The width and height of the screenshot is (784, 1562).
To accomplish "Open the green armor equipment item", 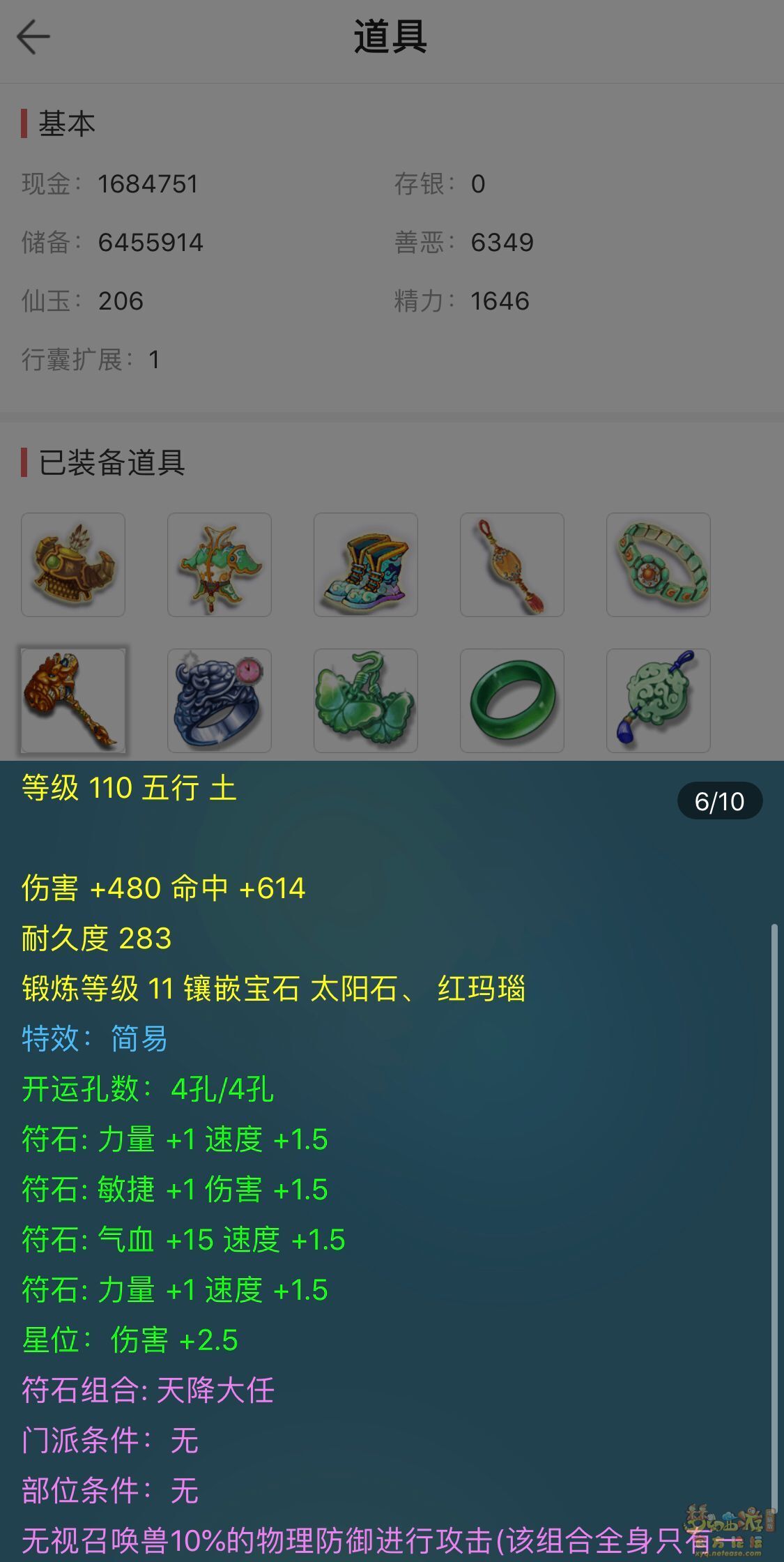I will click(x=220, y=565).
